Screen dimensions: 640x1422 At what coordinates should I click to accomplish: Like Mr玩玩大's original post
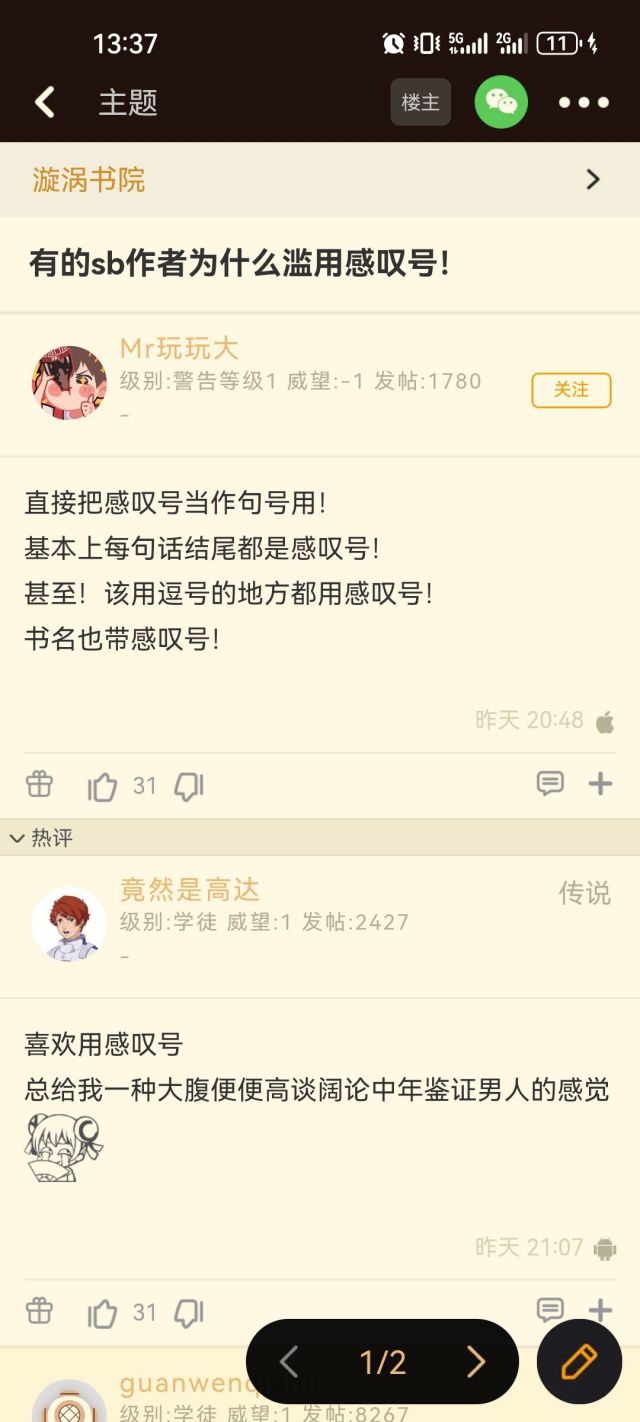click(102, 787)
